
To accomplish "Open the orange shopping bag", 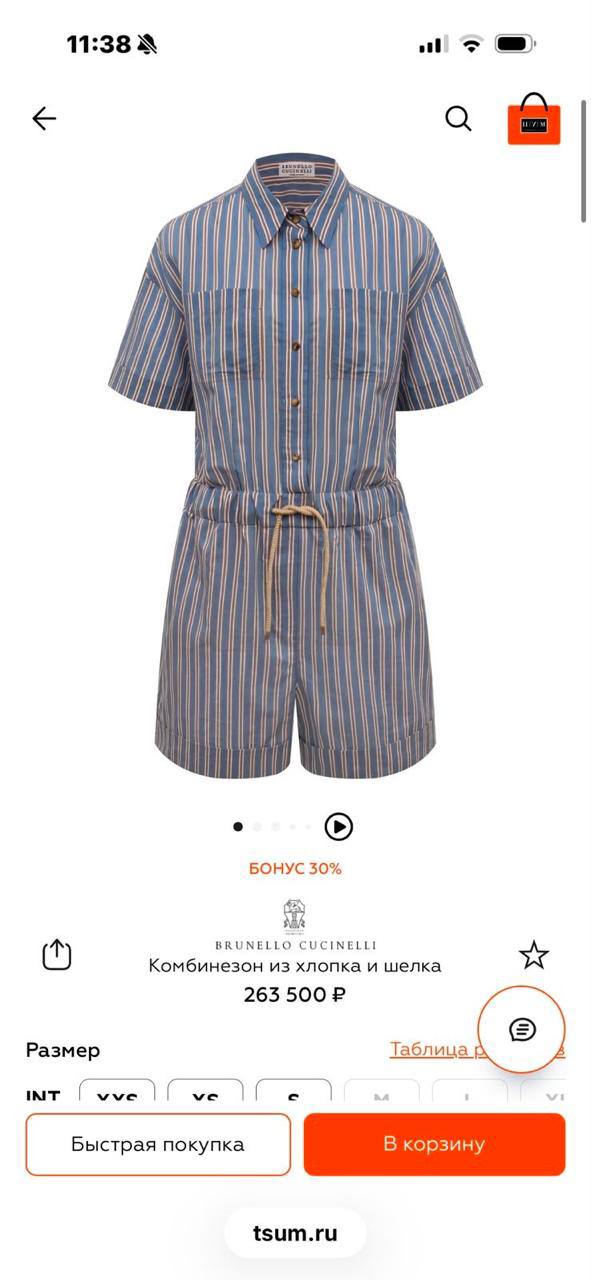I will (x=534, y=119).
